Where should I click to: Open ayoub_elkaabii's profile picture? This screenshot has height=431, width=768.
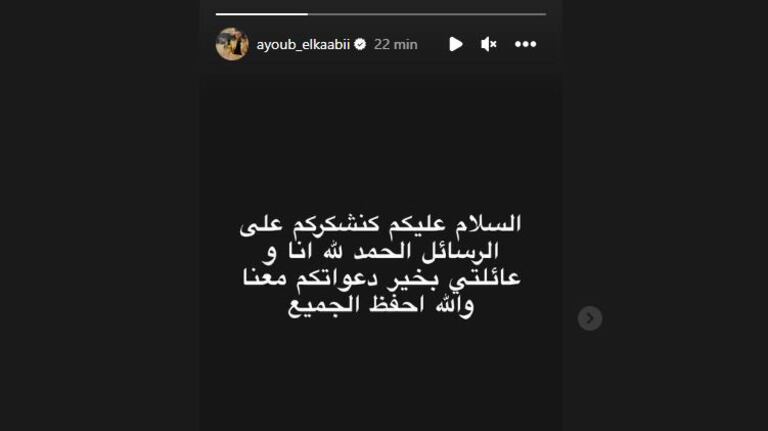coord(232,44)
